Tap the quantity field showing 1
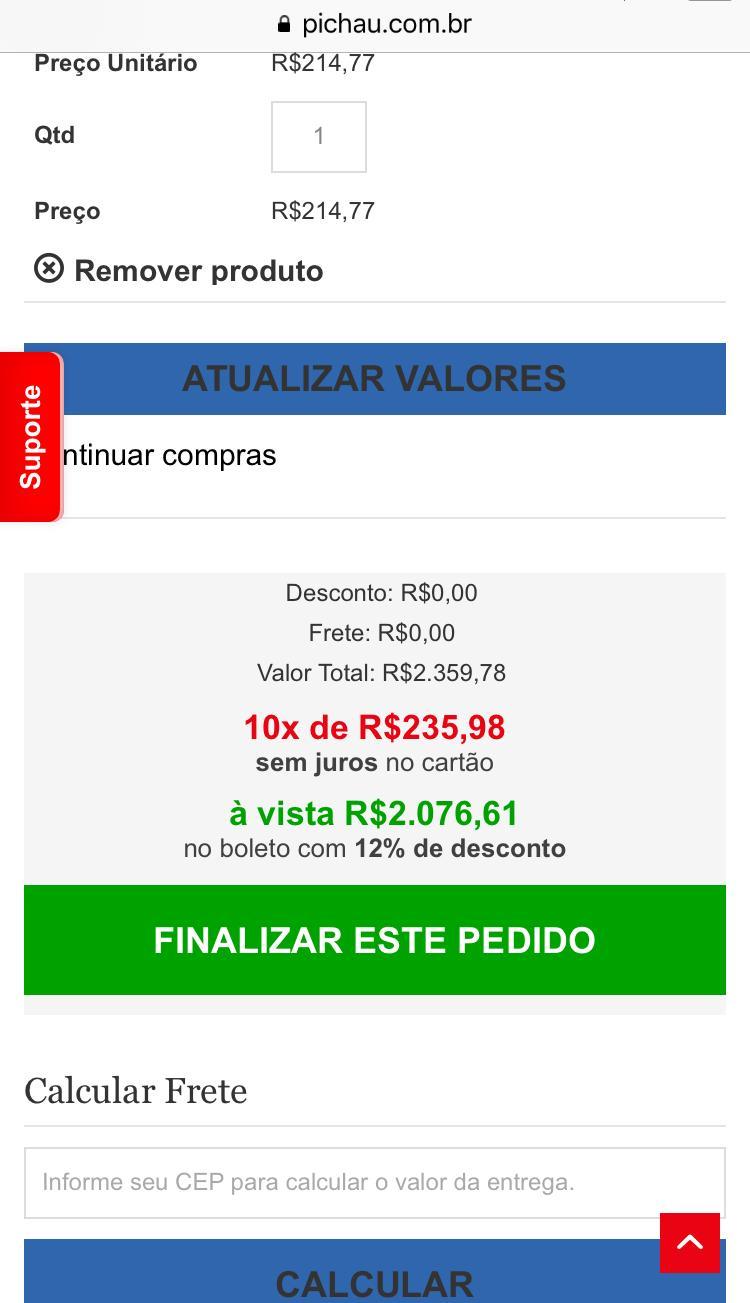The image size is (750, 1303). coord(319,137)
